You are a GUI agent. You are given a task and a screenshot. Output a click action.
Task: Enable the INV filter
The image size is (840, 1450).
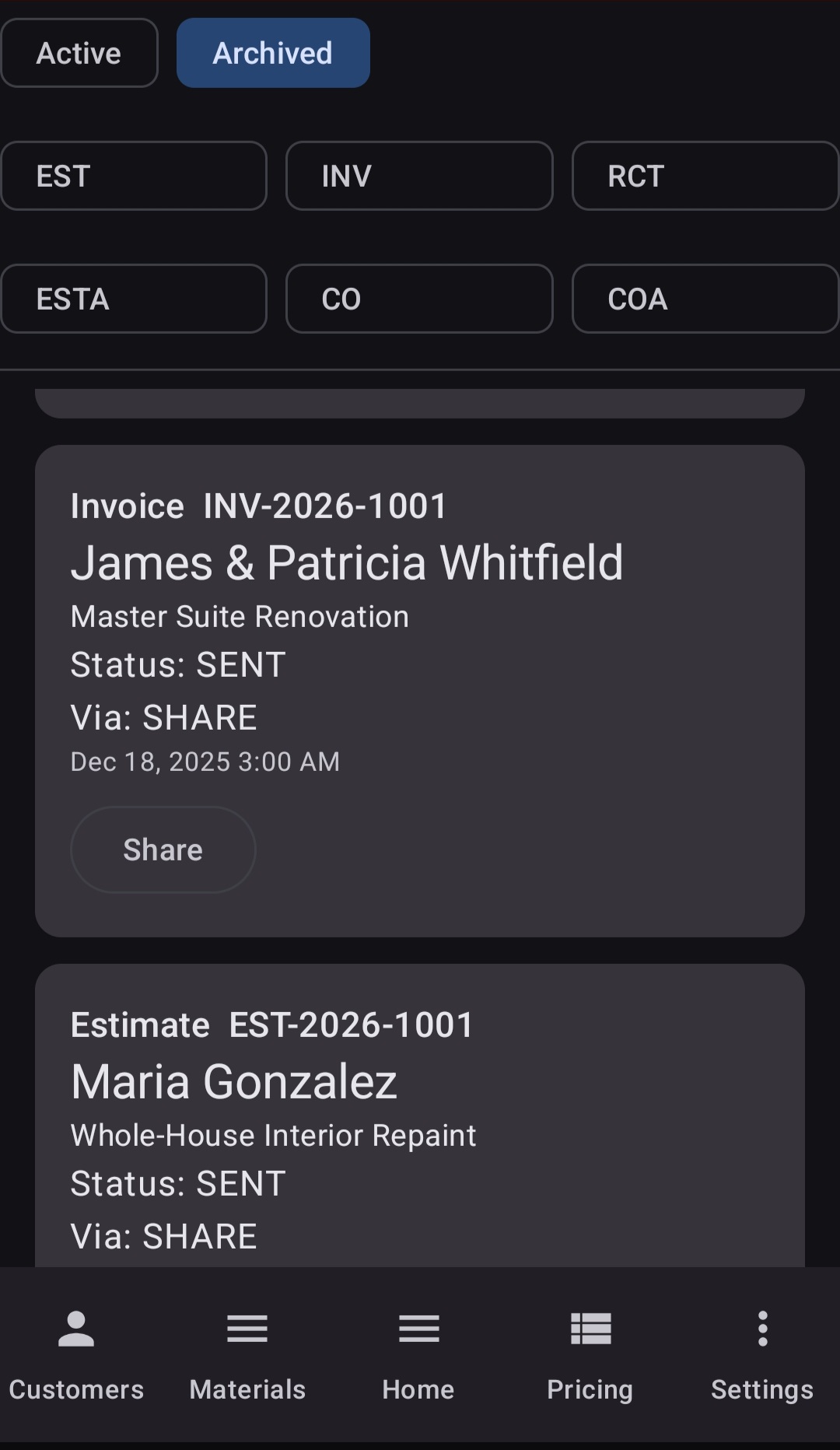419,176
